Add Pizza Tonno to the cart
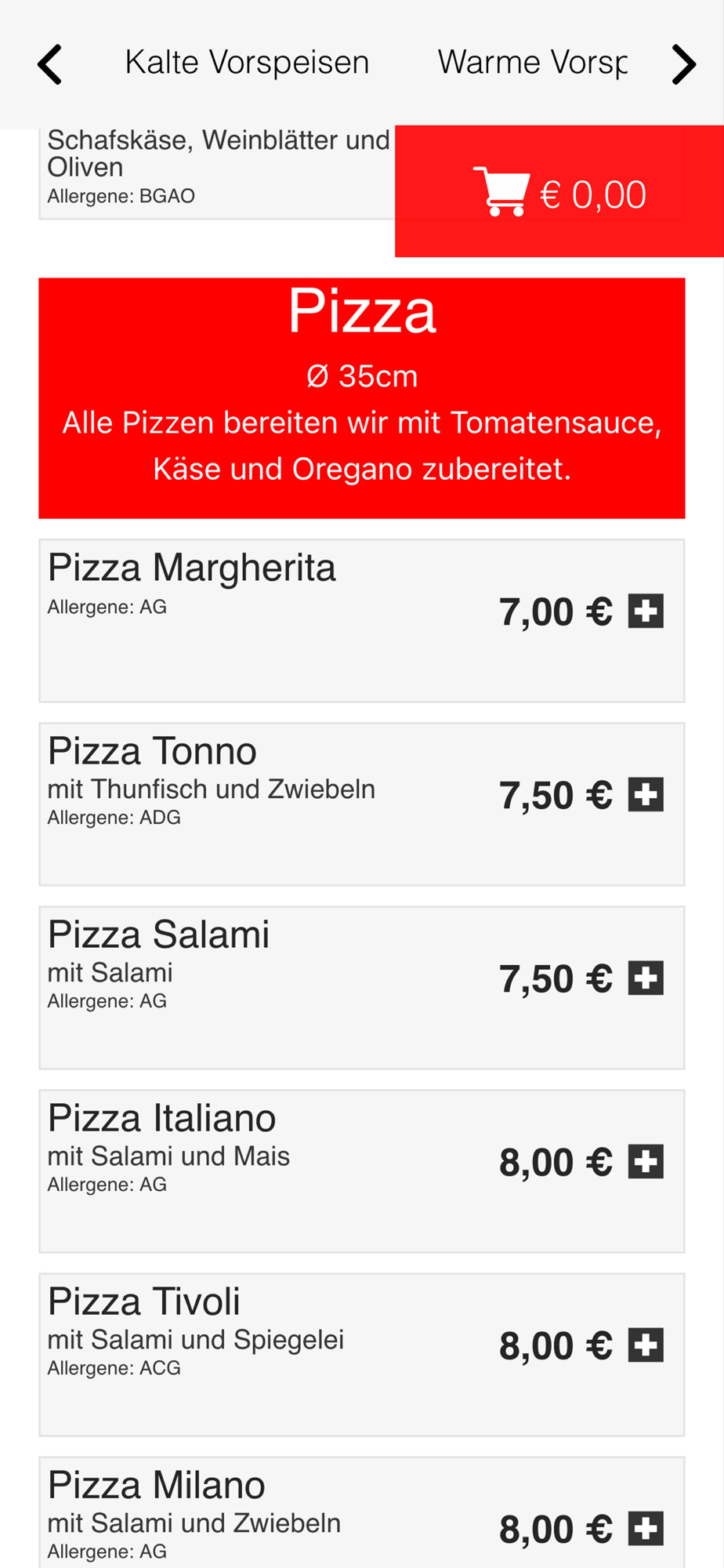The height and width of the screenshot is (1568, 724). pyautogui.click(x=646, y=795)
